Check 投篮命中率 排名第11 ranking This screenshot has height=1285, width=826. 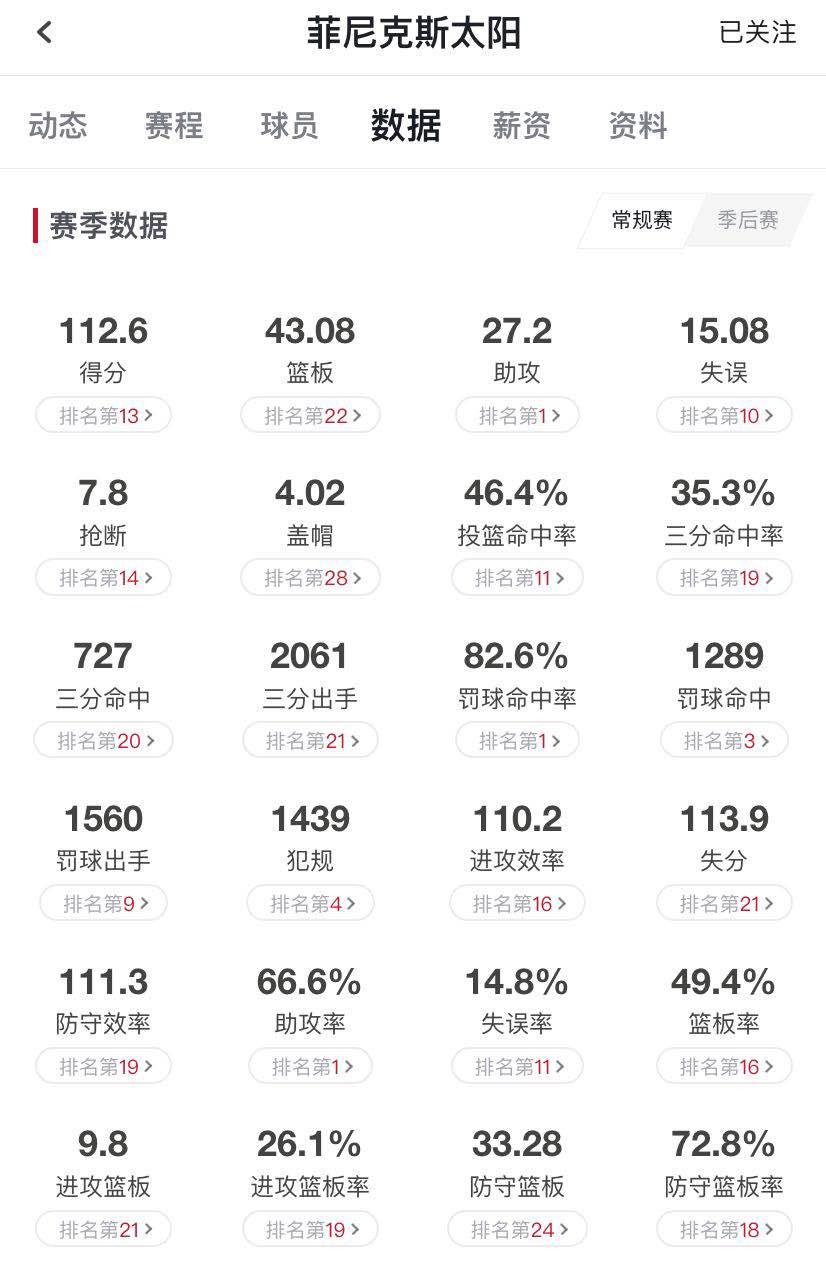517,577
